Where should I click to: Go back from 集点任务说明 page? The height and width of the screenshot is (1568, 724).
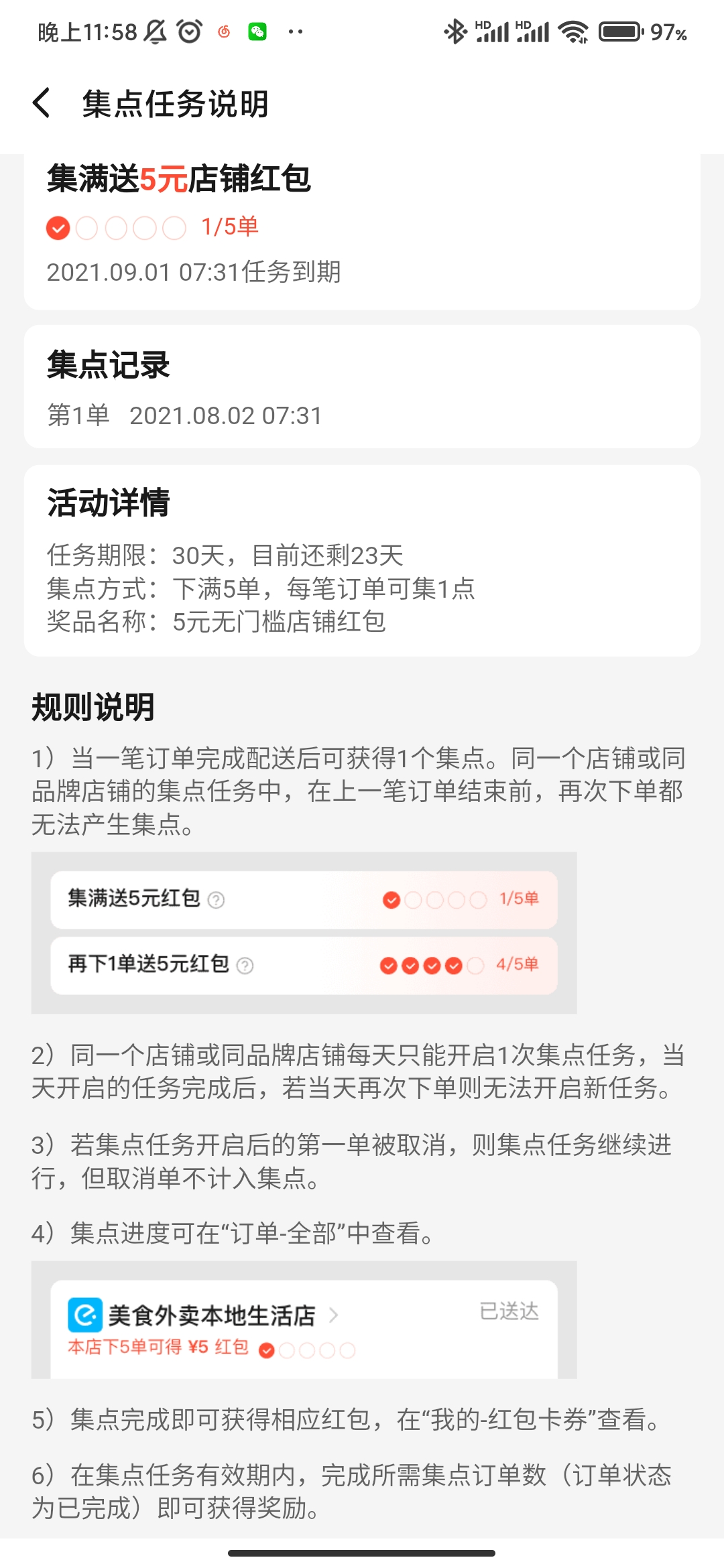pyautogui.click(x=42, y=103)
